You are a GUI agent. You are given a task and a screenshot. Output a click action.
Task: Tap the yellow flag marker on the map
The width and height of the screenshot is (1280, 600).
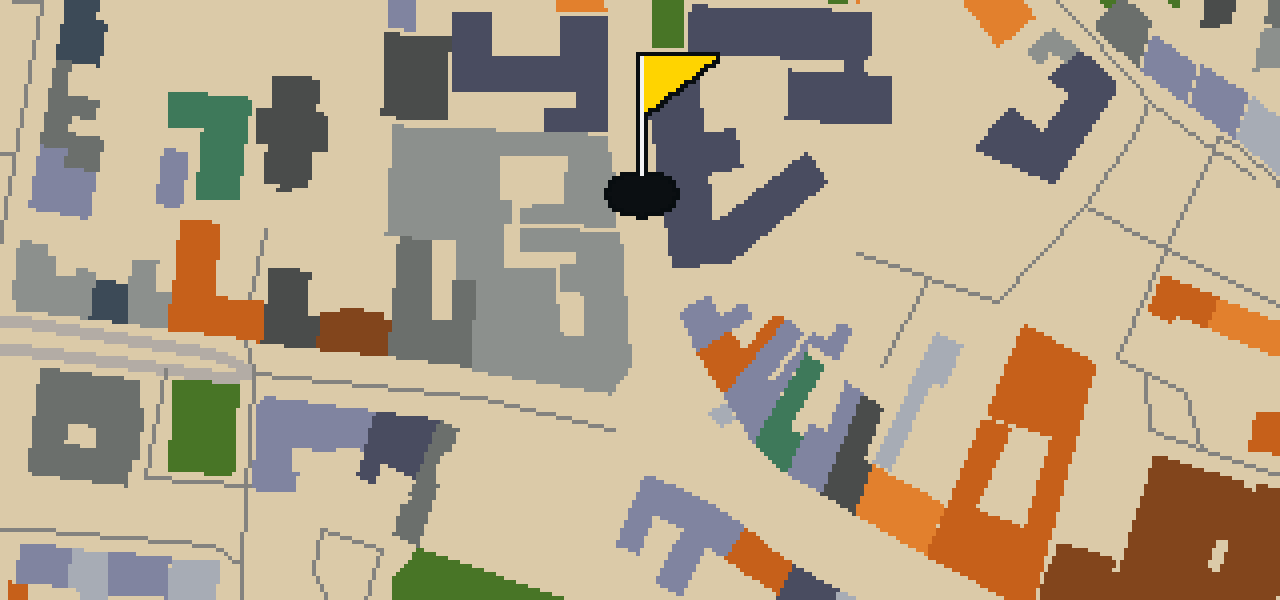point(661,135)
